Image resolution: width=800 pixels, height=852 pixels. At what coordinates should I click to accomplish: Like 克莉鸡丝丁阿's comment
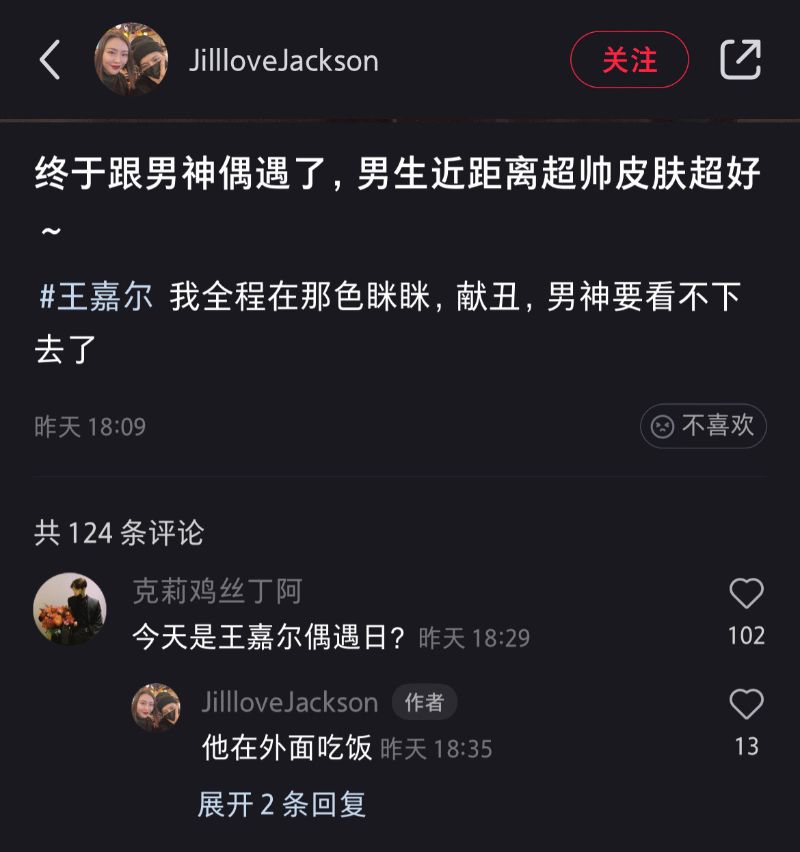coord(746,595)
